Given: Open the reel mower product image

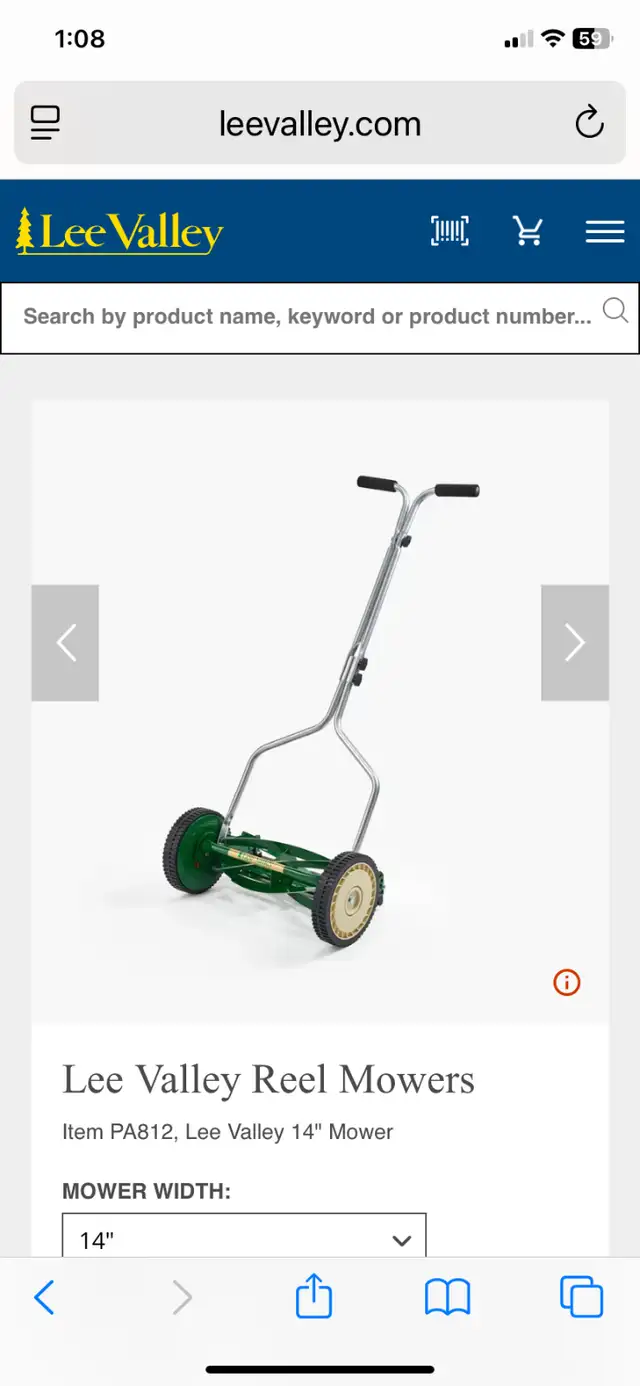Looking at the screenshot, I should pos(320,712).
